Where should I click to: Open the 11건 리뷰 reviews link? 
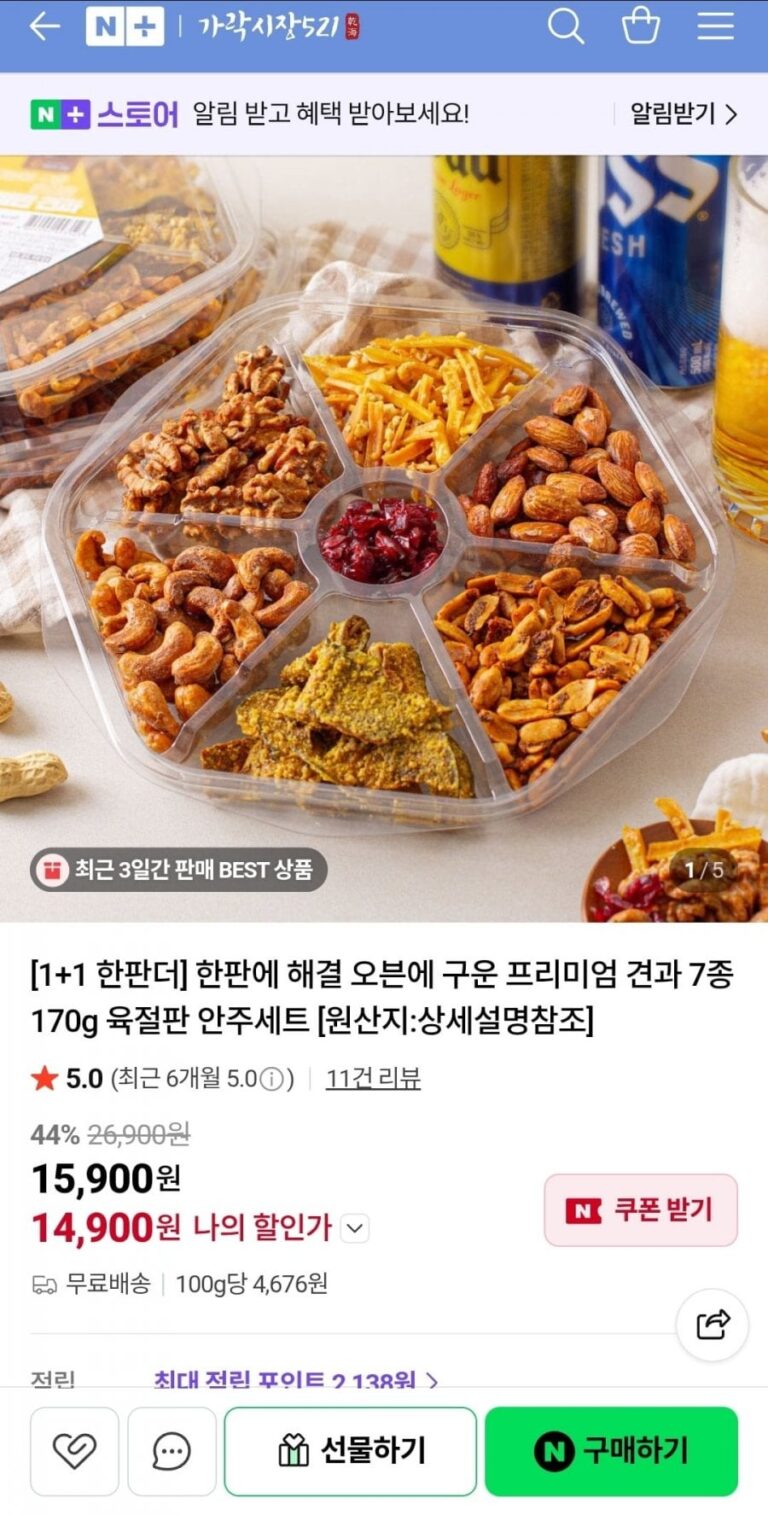click(x=373, y=1078)
